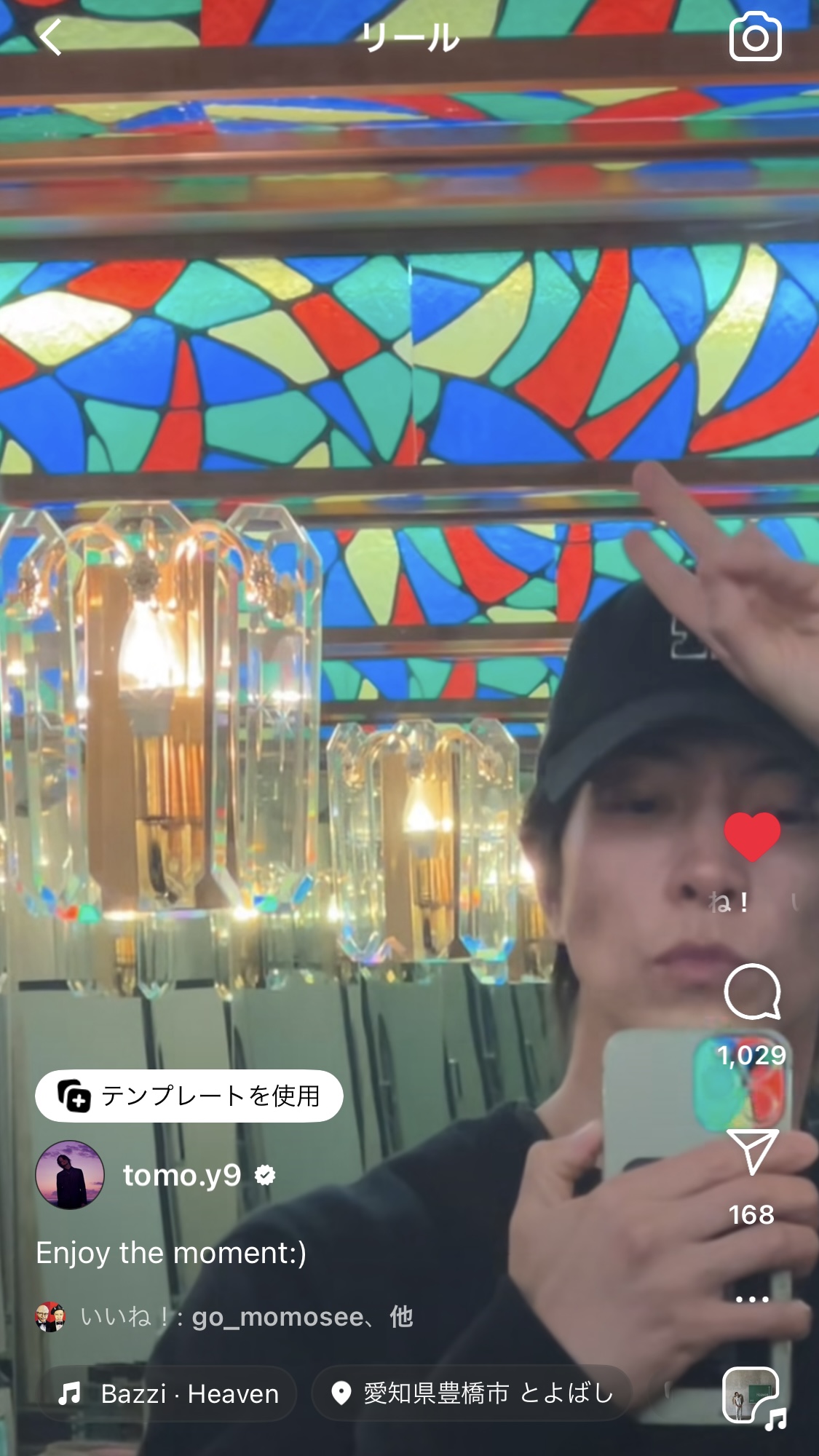Share this reel via the paper plane icon
This screenshot has width=819, height=1456.
753,1151
